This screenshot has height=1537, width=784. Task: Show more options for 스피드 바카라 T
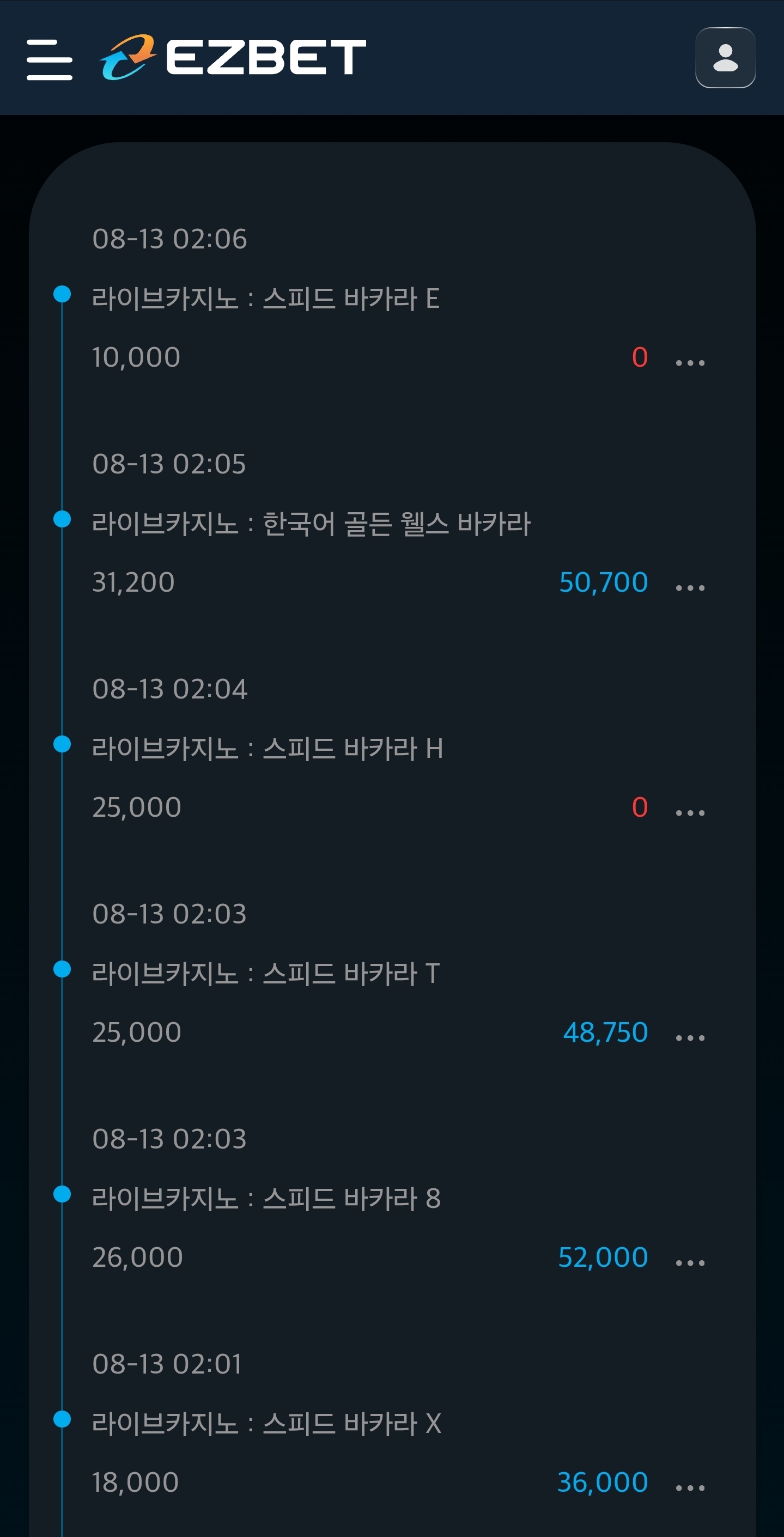690,1038
